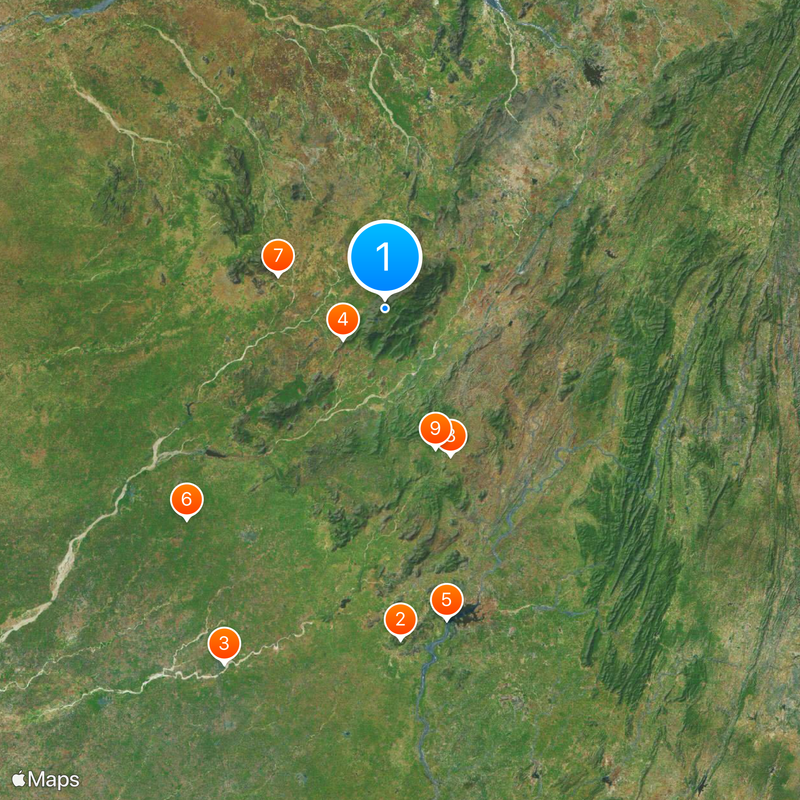Select map pin number 7
800x800 pixels.
[x=278, y=255]
